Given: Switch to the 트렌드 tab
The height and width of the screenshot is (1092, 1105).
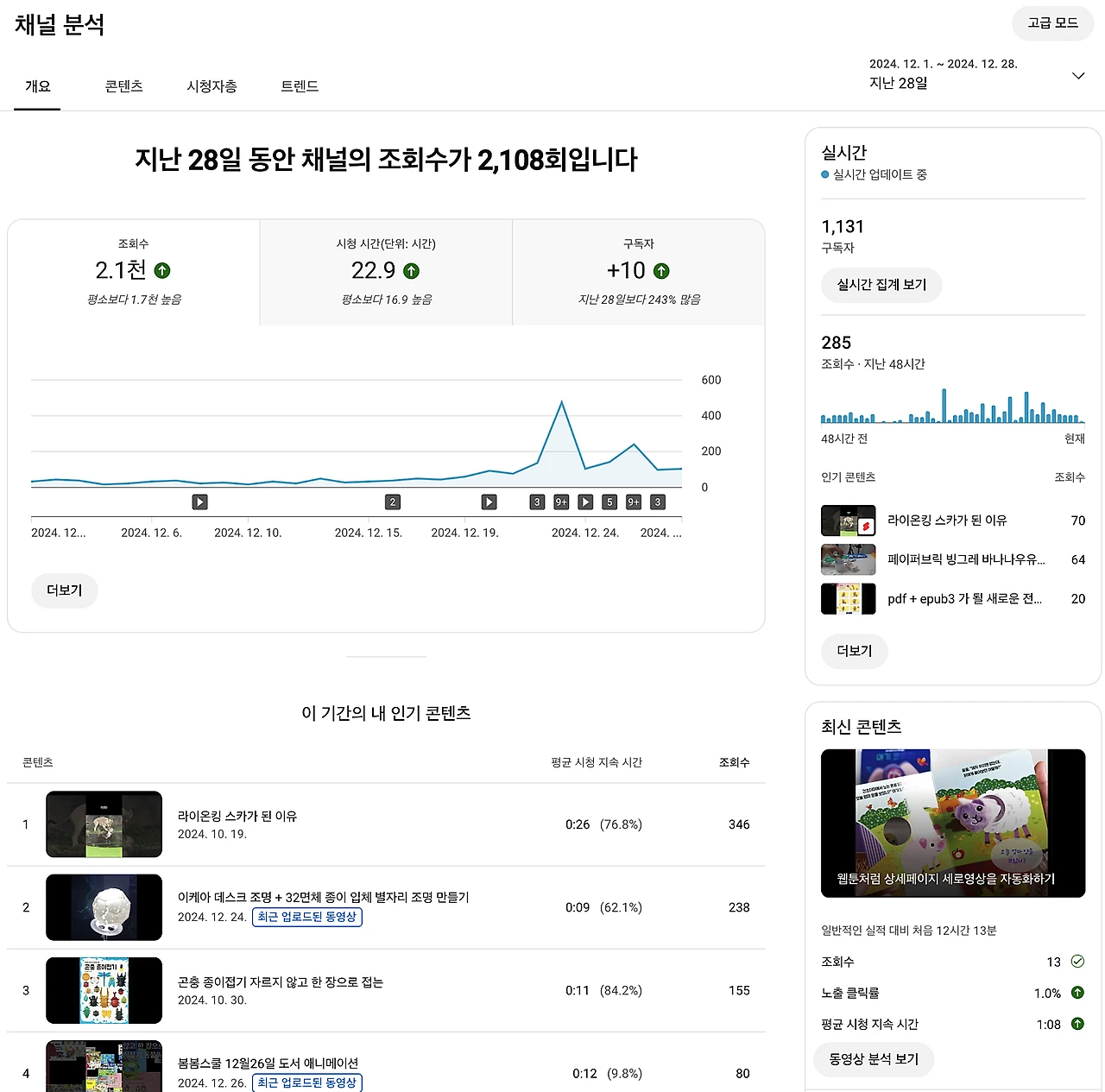Looking at the screenshot, I should (x=300, y=86).
